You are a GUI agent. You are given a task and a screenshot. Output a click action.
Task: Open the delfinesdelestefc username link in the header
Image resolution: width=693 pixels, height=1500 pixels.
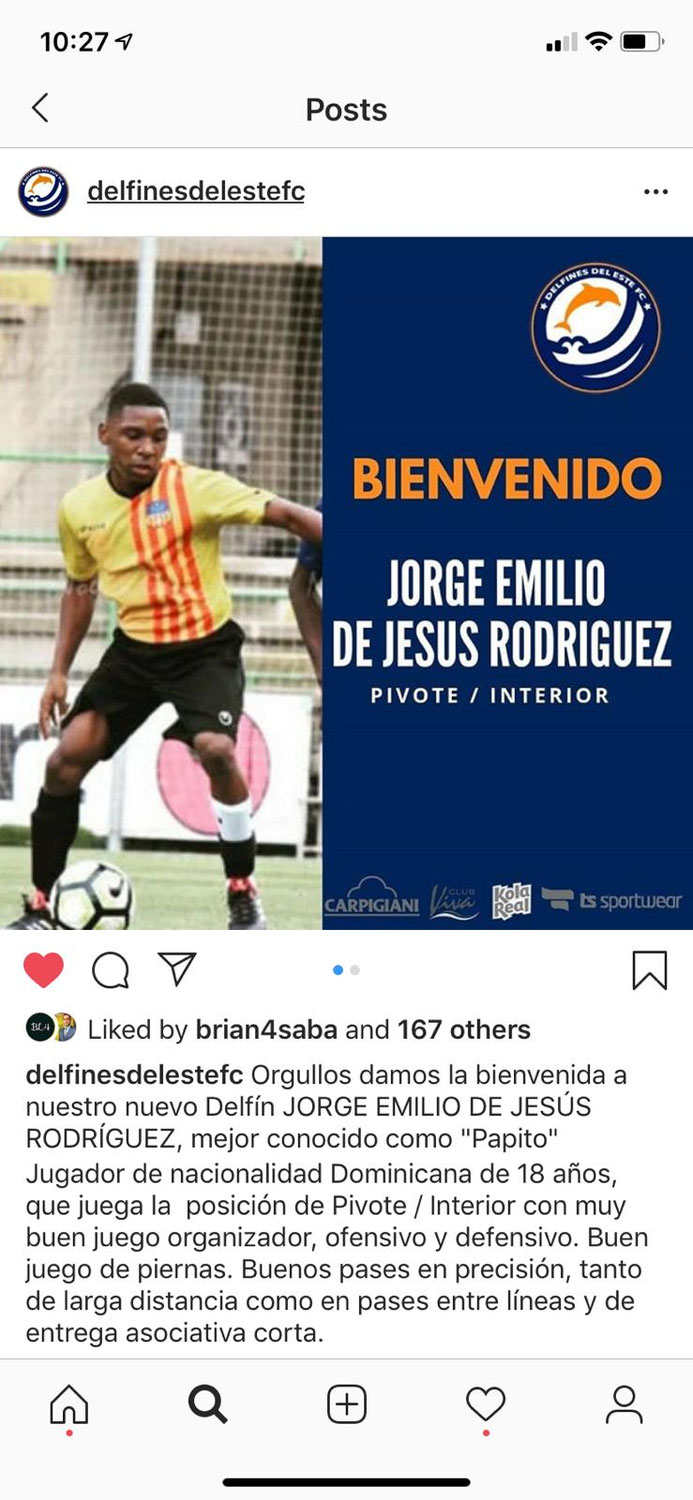[195, 190]
